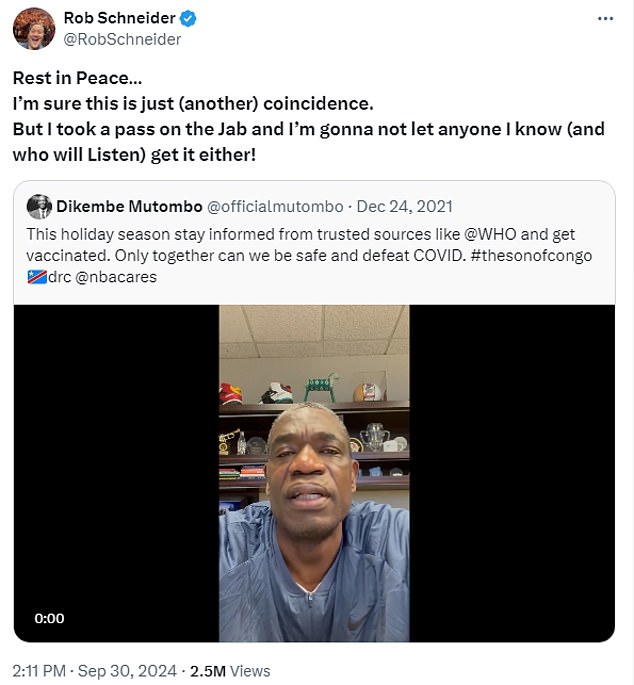
Task: Open the @RobSchneider handle link
Action: pos(122,40)
